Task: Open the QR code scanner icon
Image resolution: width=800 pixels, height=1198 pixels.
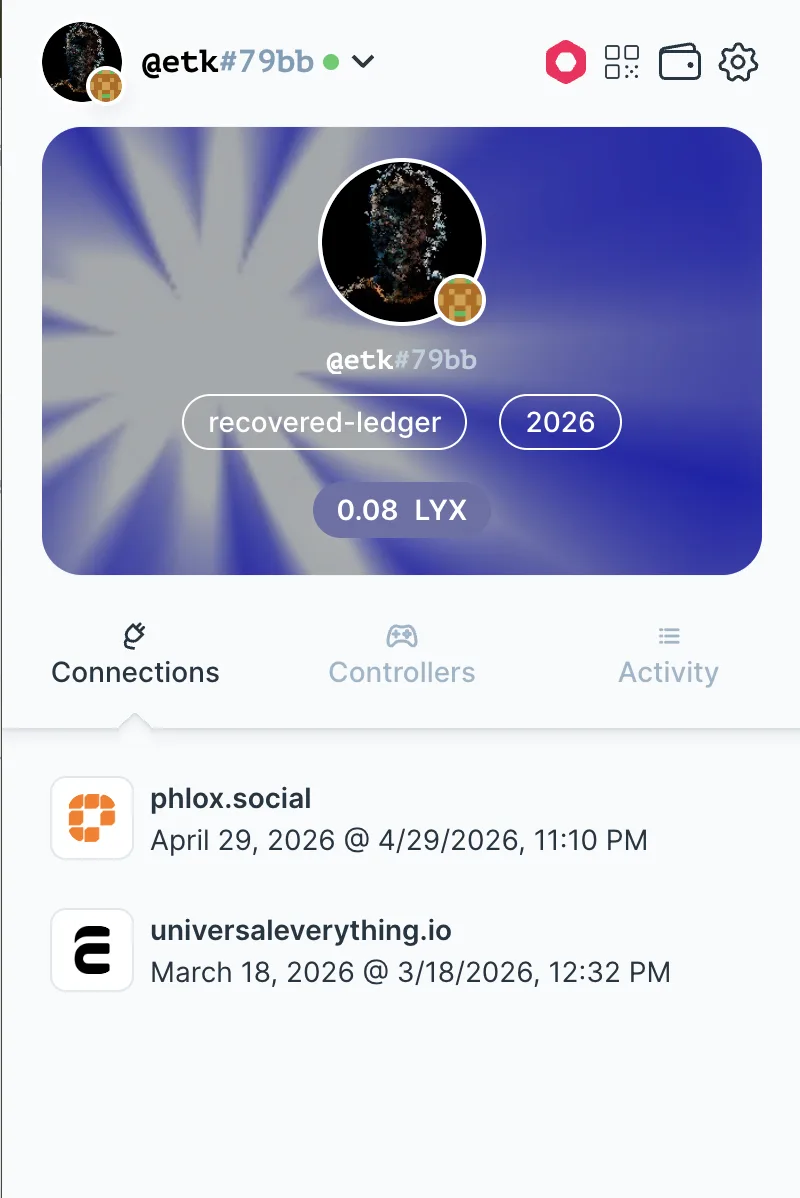Action: 622,62
